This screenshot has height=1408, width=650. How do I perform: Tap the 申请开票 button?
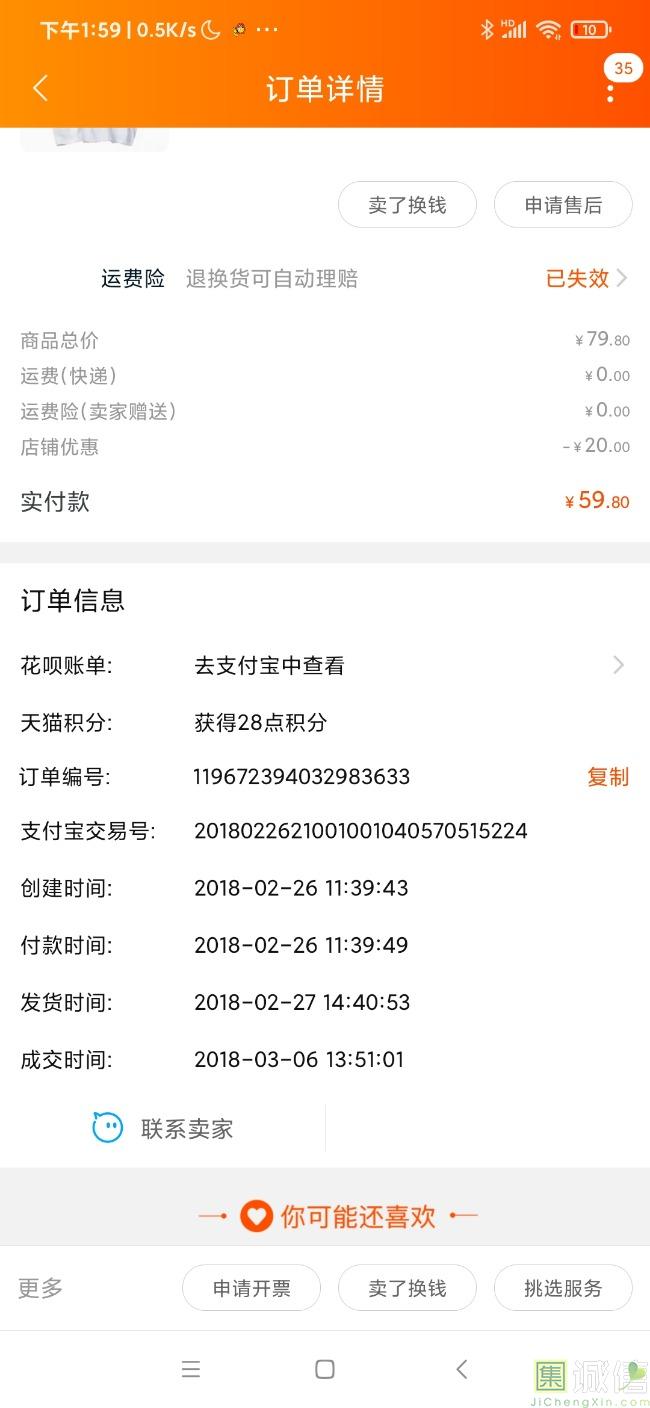pos(251,1288)
